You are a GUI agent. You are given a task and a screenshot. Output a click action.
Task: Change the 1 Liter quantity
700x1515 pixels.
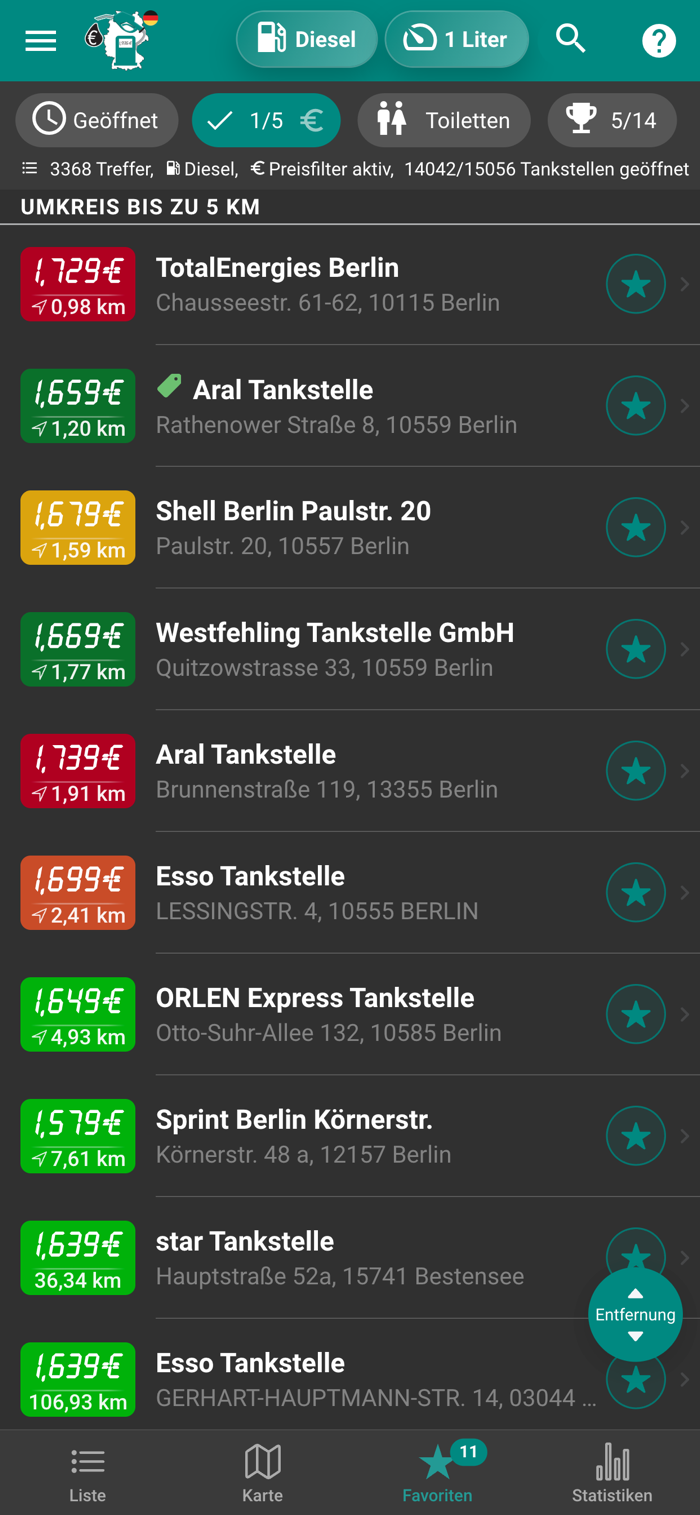point(456,40)
